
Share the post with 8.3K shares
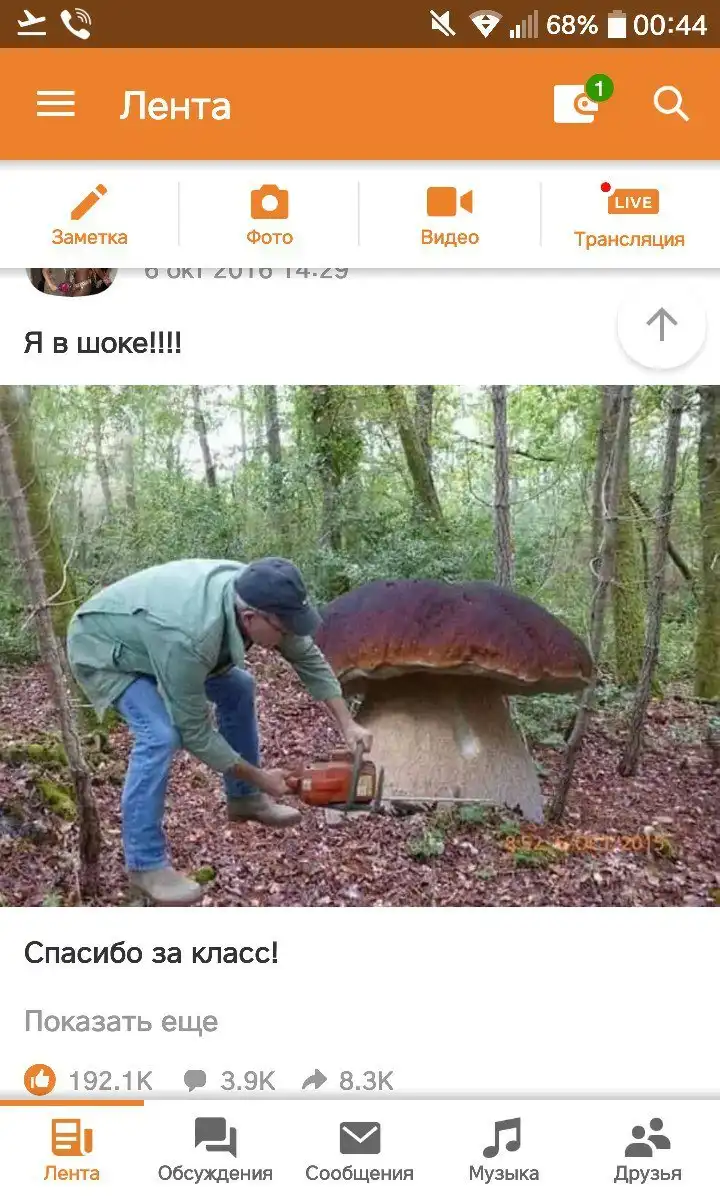(347, 1080)
